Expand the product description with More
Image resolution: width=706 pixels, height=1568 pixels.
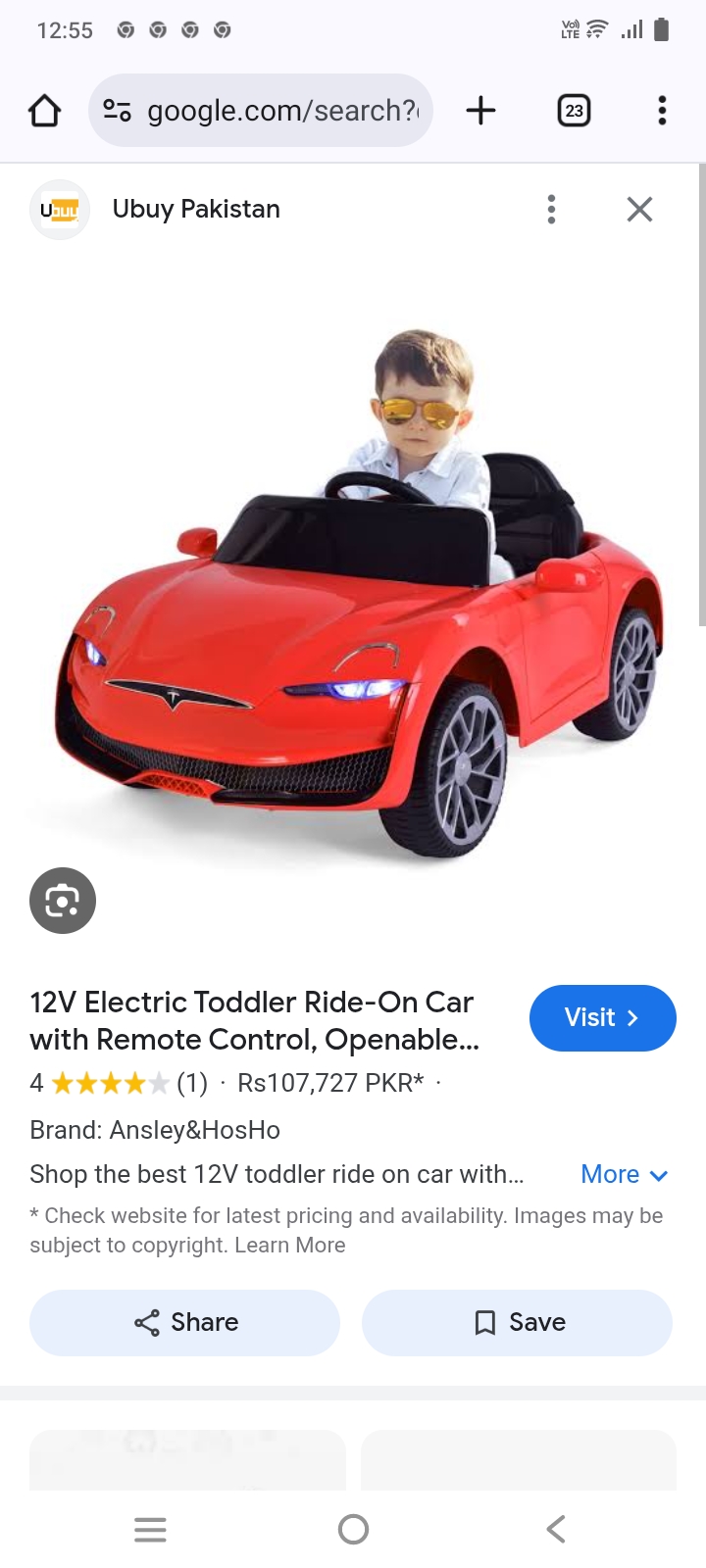tap(624, 1174)
